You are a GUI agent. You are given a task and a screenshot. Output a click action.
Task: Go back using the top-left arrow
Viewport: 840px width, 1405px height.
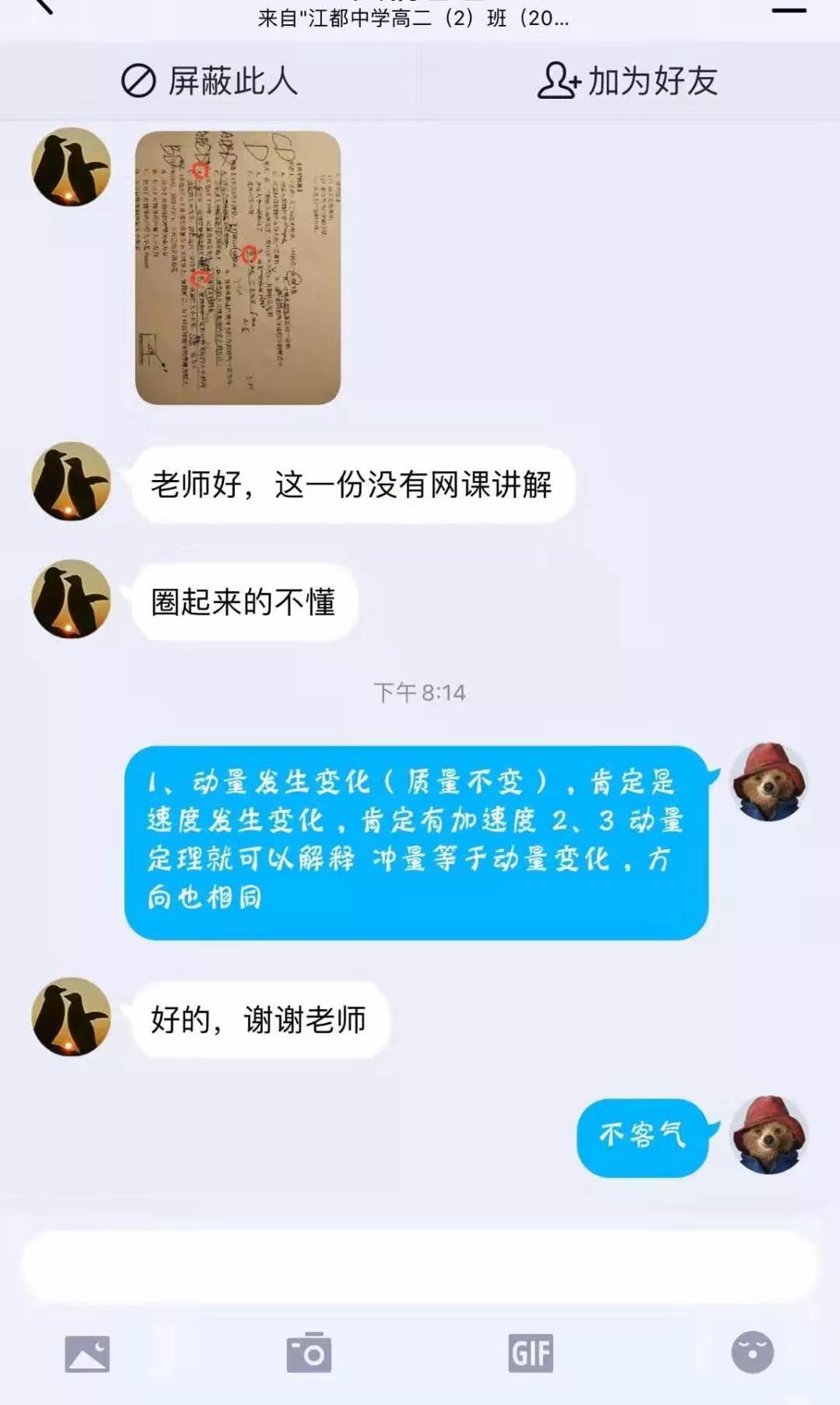click(x=43, y=6)
